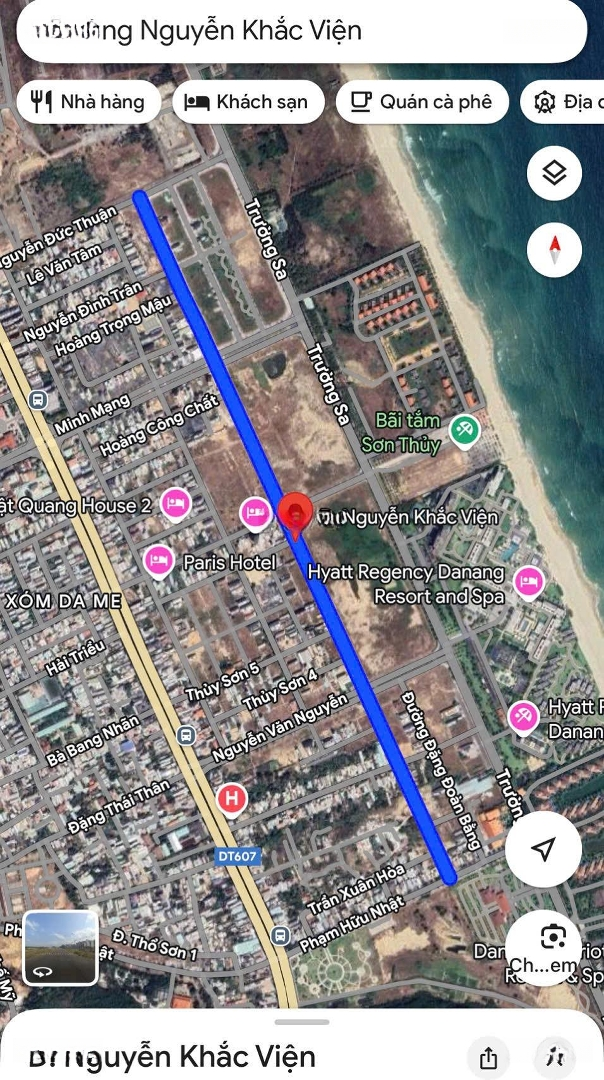Open the Street View thumbnail
The height and width of the screenshot is (1080, 604).
[x=61, y=948]
